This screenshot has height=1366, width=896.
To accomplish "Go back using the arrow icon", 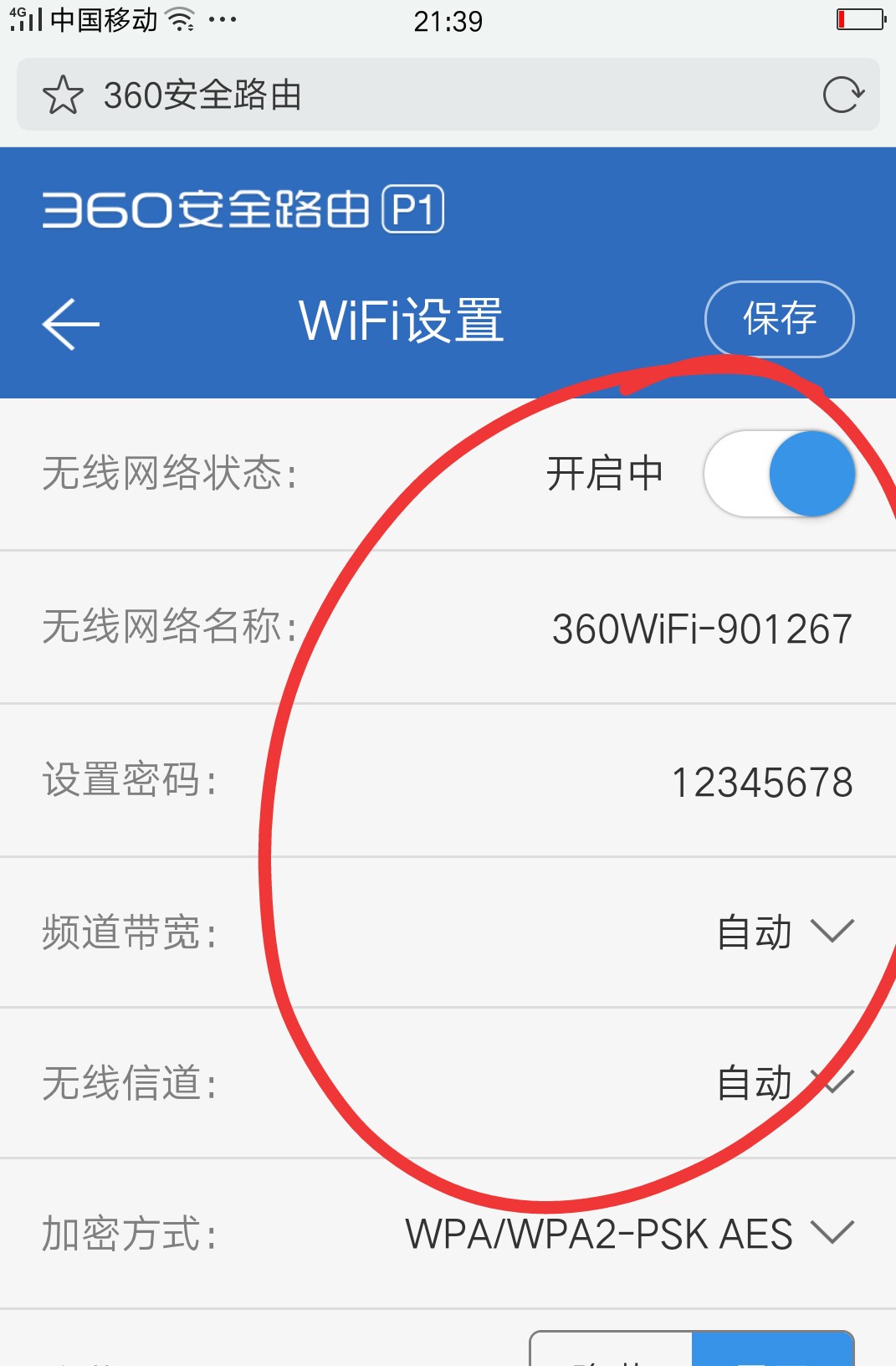I will (x=70, y=323).
